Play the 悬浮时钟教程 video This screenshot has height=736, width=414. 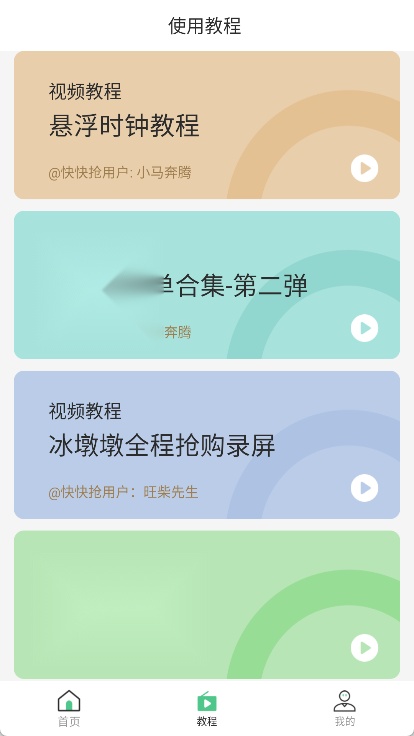[364, 168]
